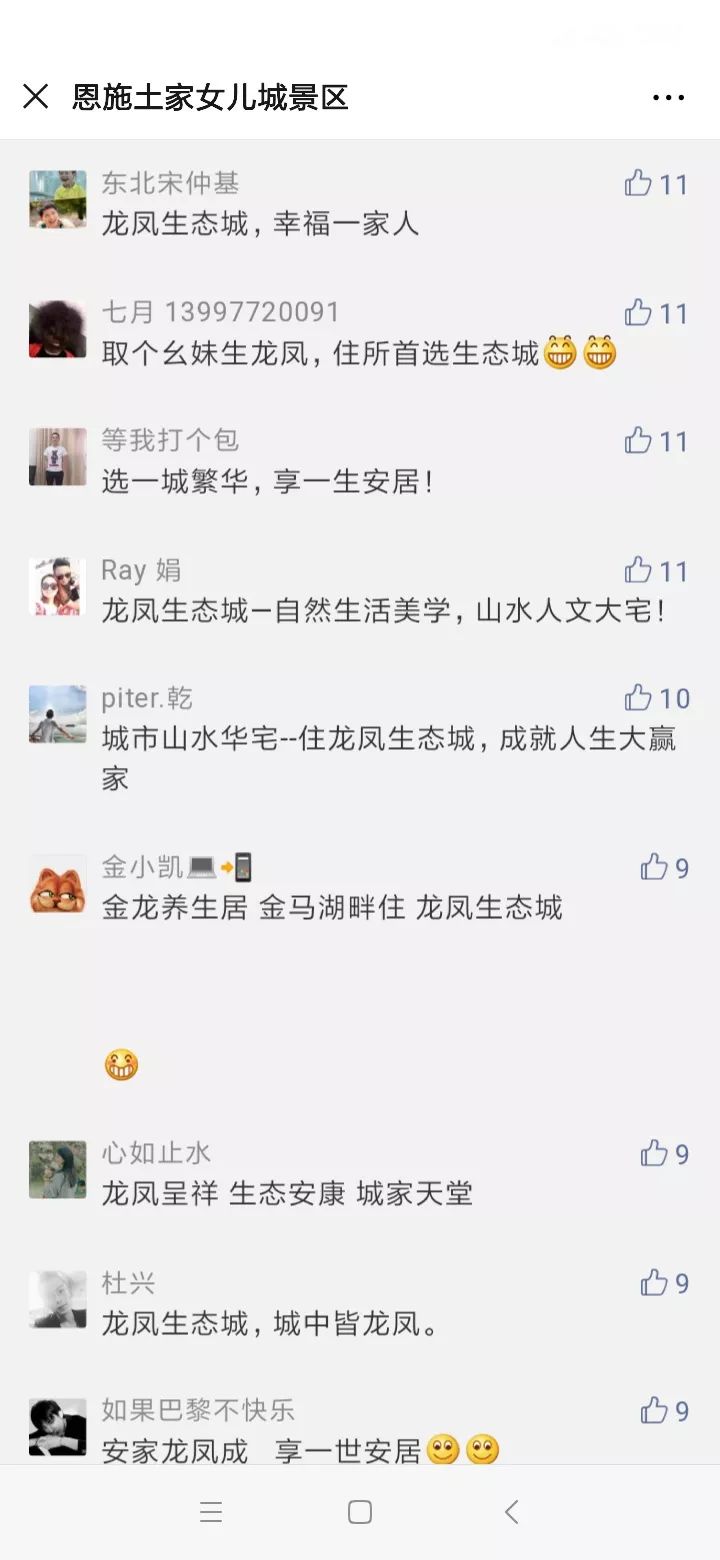Like piter.乾's comment
The width and height of the screenshot is (720, 1560).
pyautogui.click(x=639, y=698)
